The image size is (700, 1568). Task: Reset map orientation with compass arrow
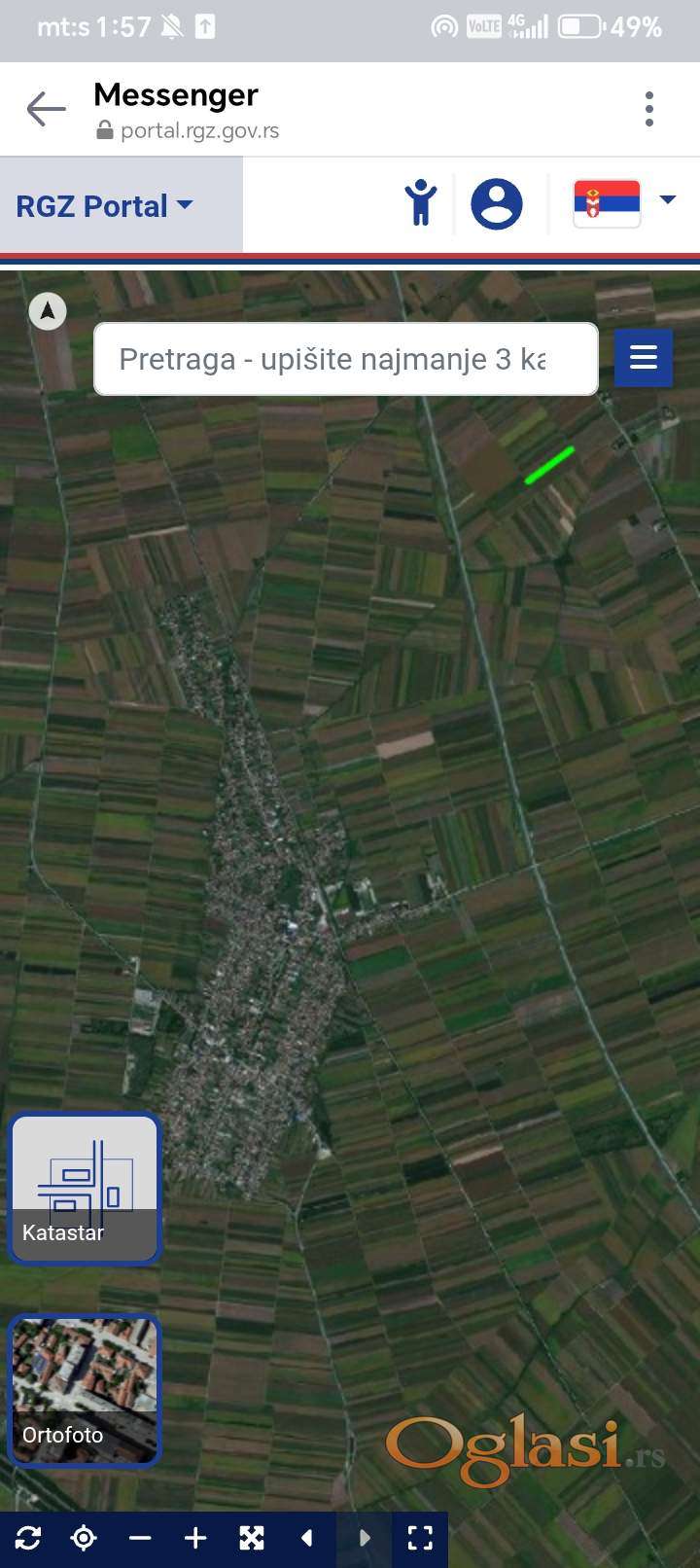[48, 311]
